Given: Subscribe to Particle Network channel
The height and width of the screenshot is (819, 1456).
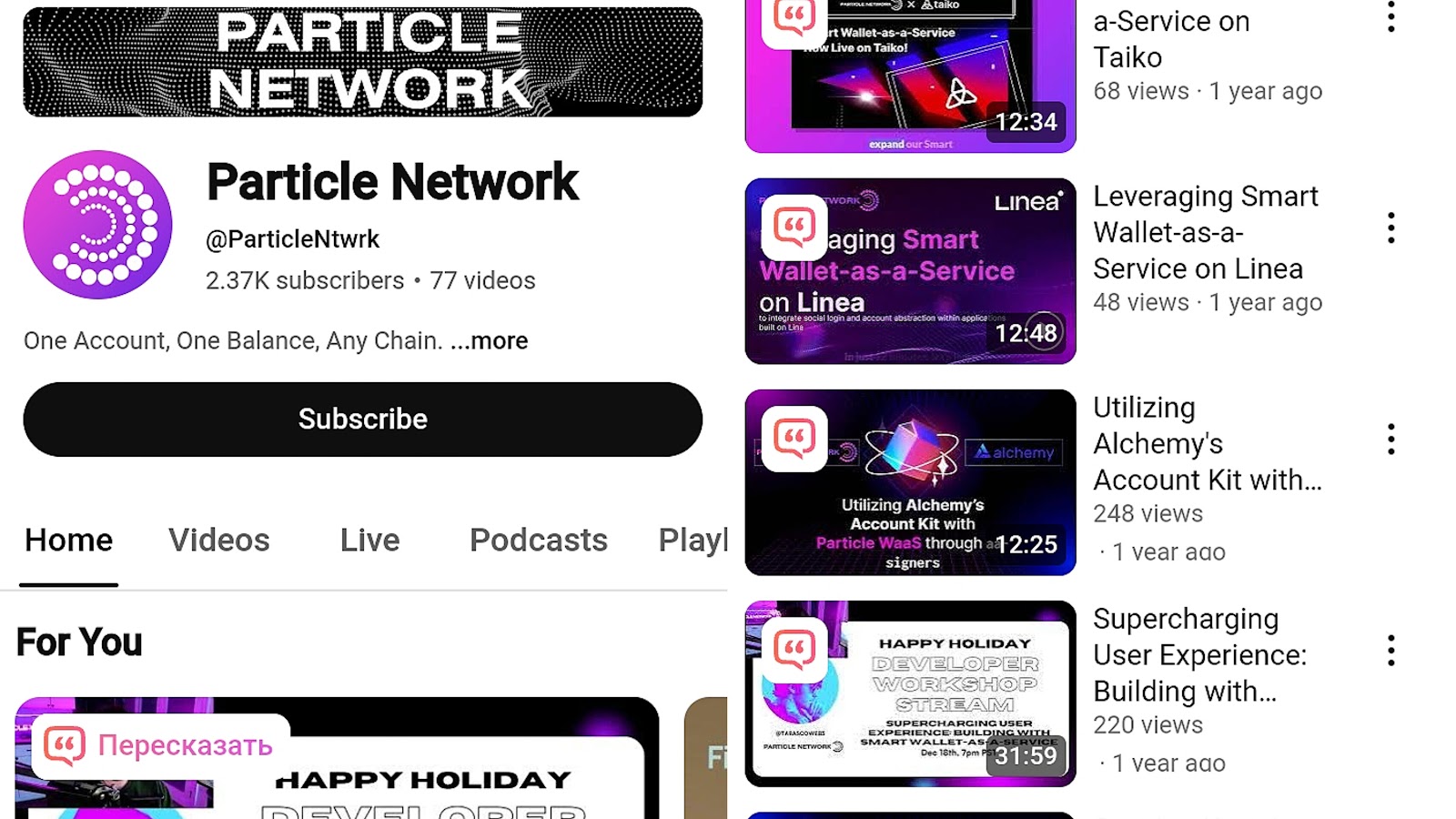Looking at the screenshot, I should [362, 420].
